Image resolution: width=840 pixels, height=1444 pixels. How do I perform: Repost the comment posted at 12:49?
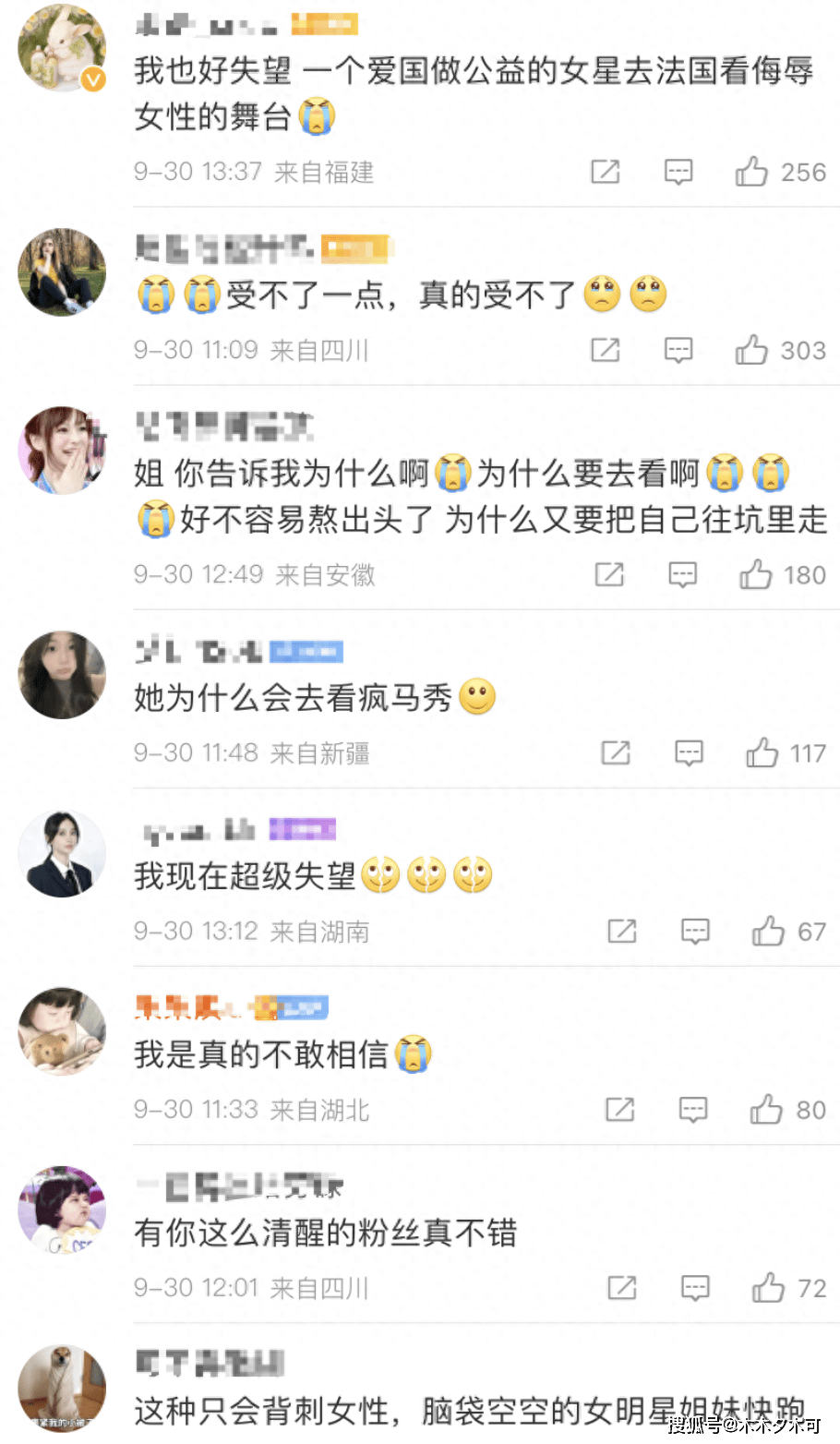tap(609, 574)
